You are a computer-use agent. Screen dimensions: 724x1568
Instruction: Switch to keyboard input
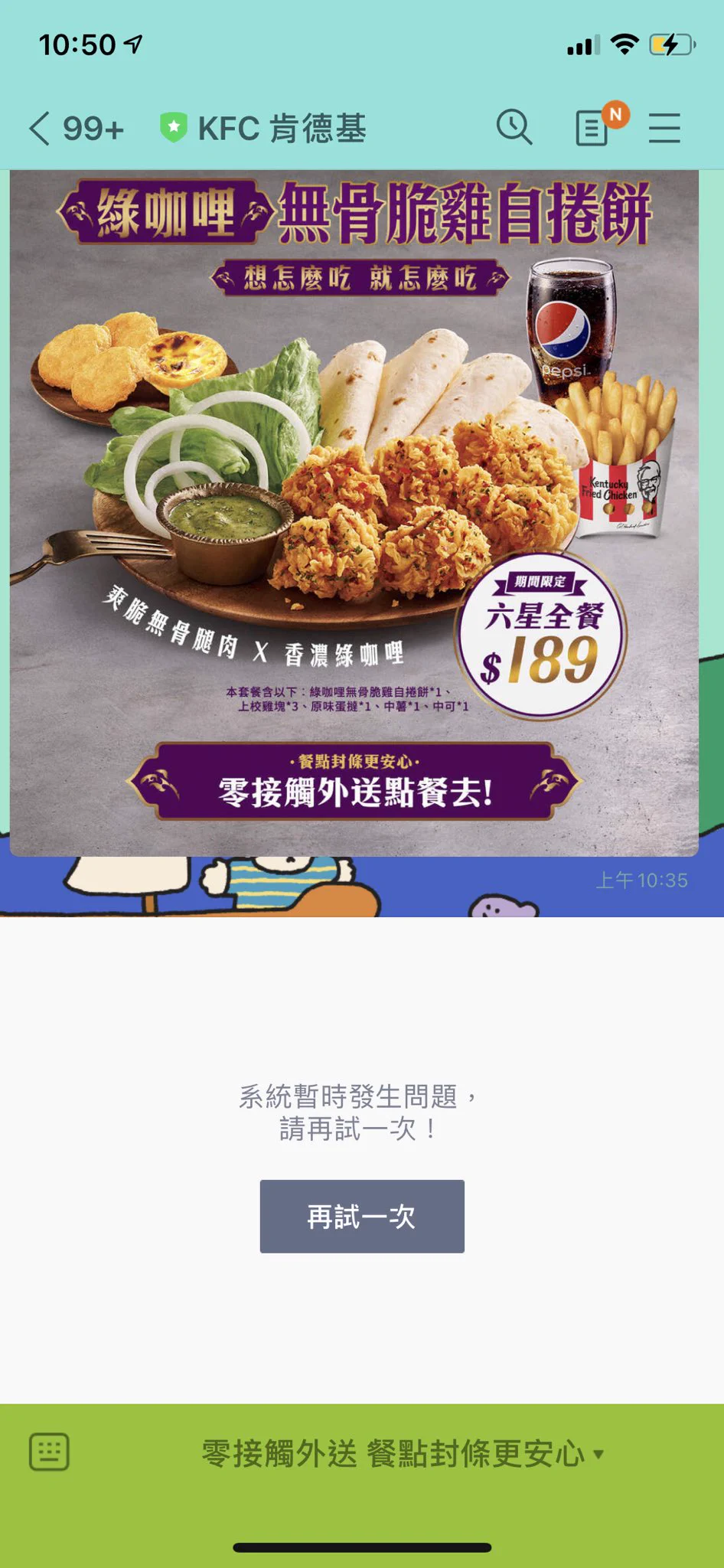click(x=49, y=1452)
